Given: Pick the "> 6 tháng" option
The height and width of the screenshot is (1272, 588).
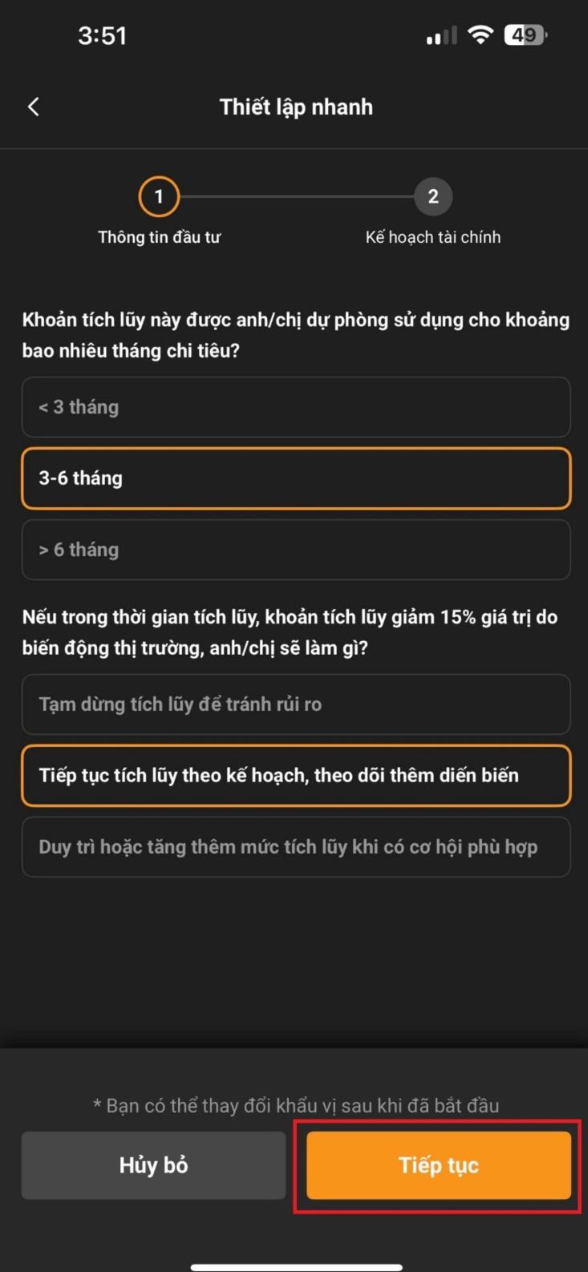Looking at the screenshot, I should [x=296, y=549].
